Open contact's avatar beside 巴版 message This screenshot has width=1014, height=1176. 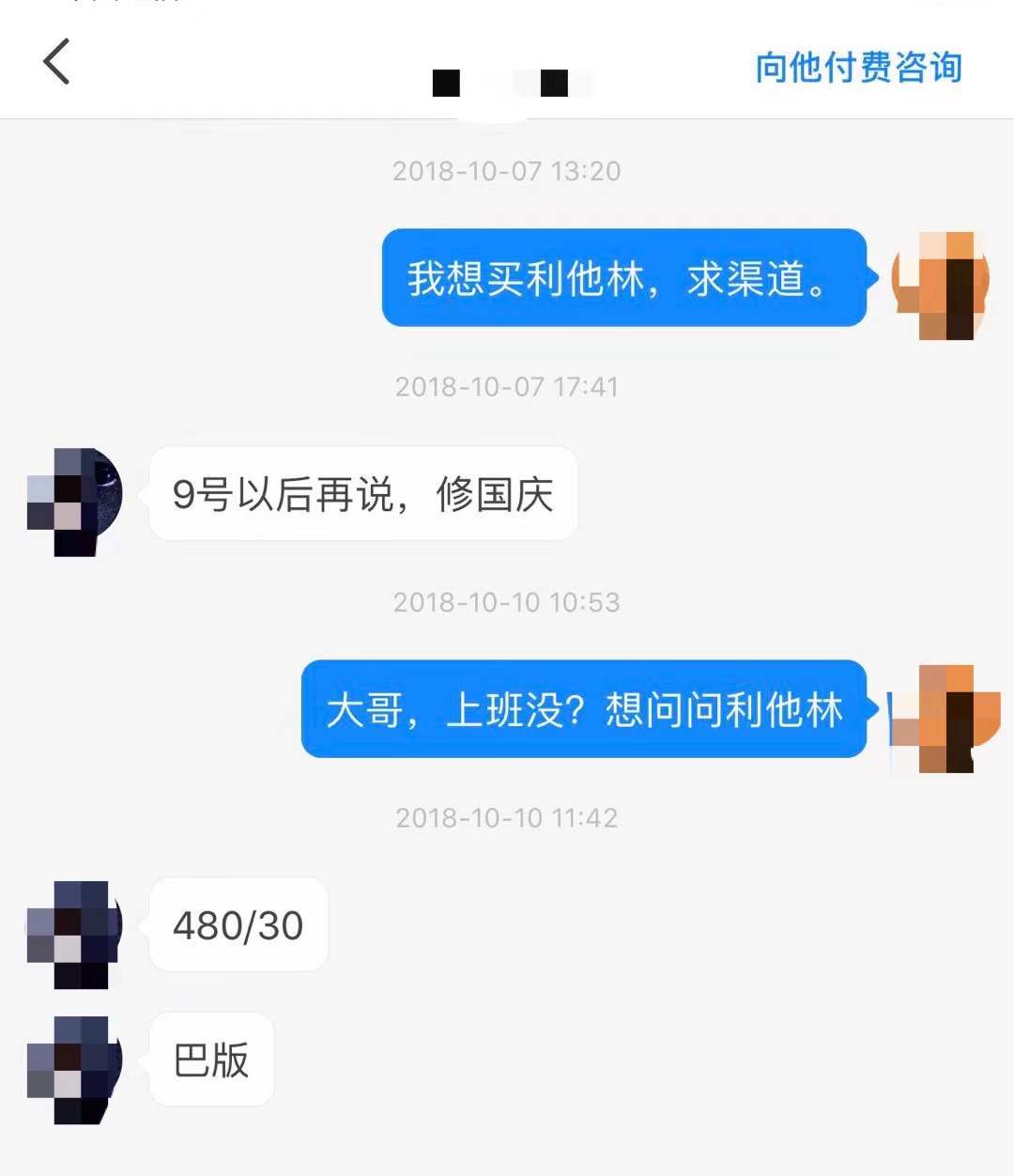[74, 1068]
